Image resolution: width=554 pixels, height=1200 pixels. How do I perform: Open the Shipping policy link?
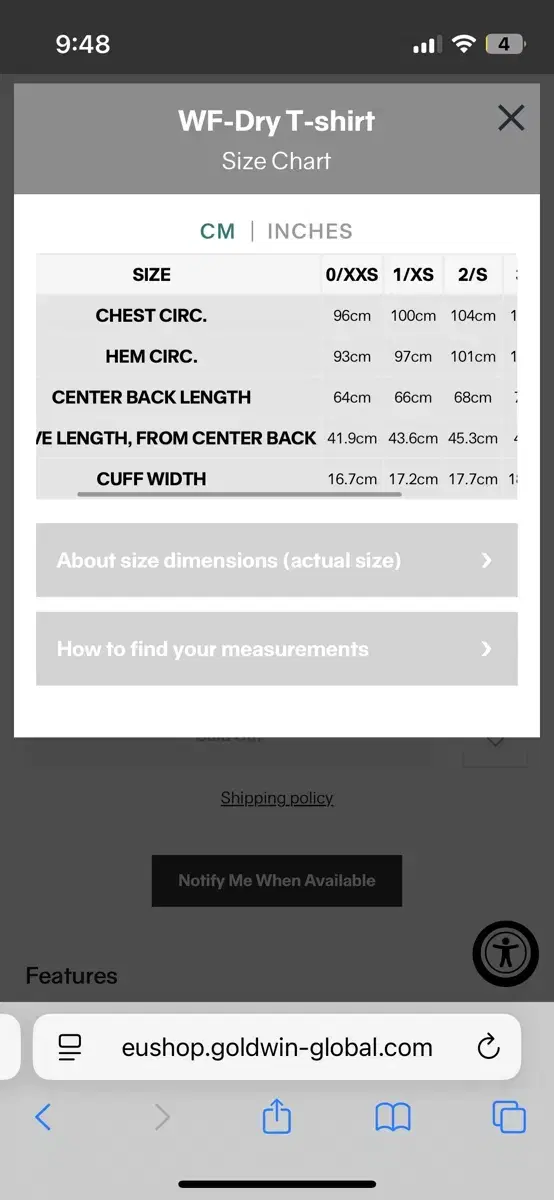277,798
